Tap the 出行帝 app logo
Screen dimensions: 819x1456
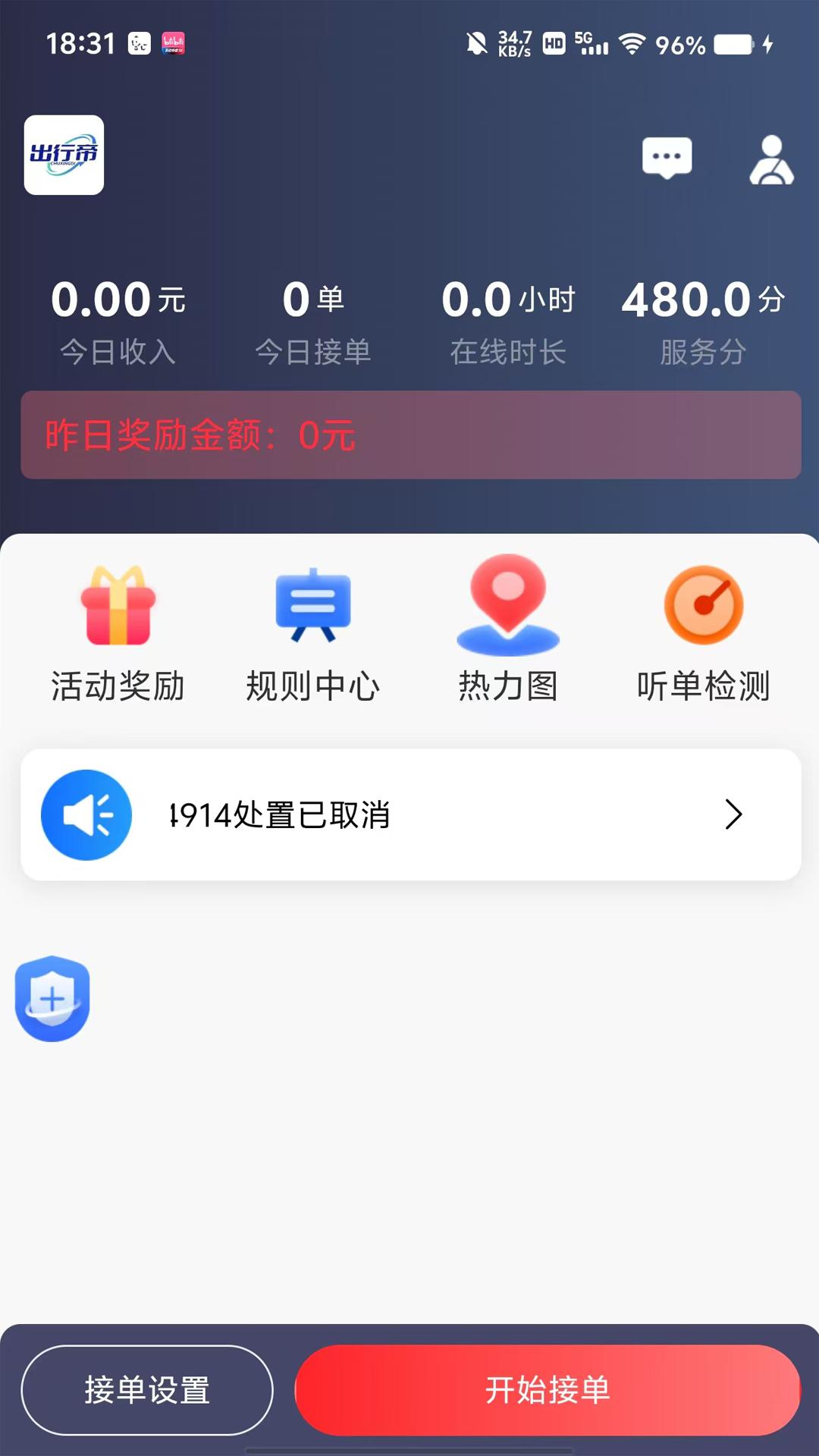click(x=64, y=155)
